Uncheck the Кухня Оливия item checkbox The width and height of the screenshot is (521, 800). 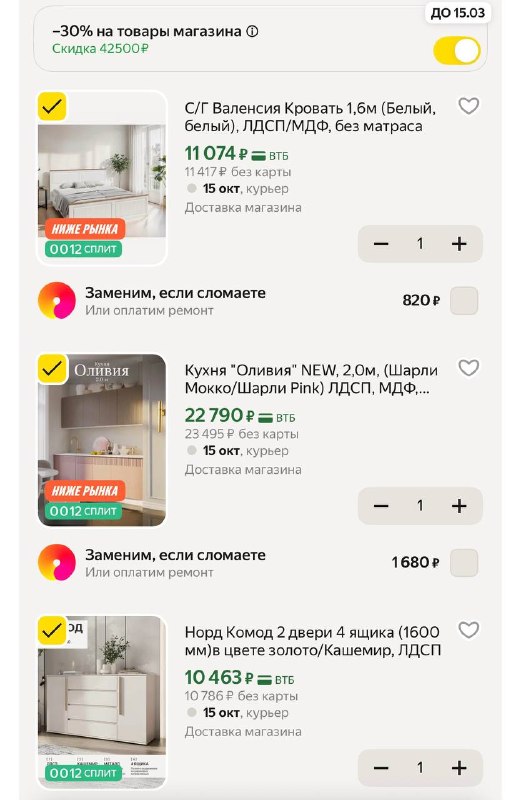click(52, 368)
